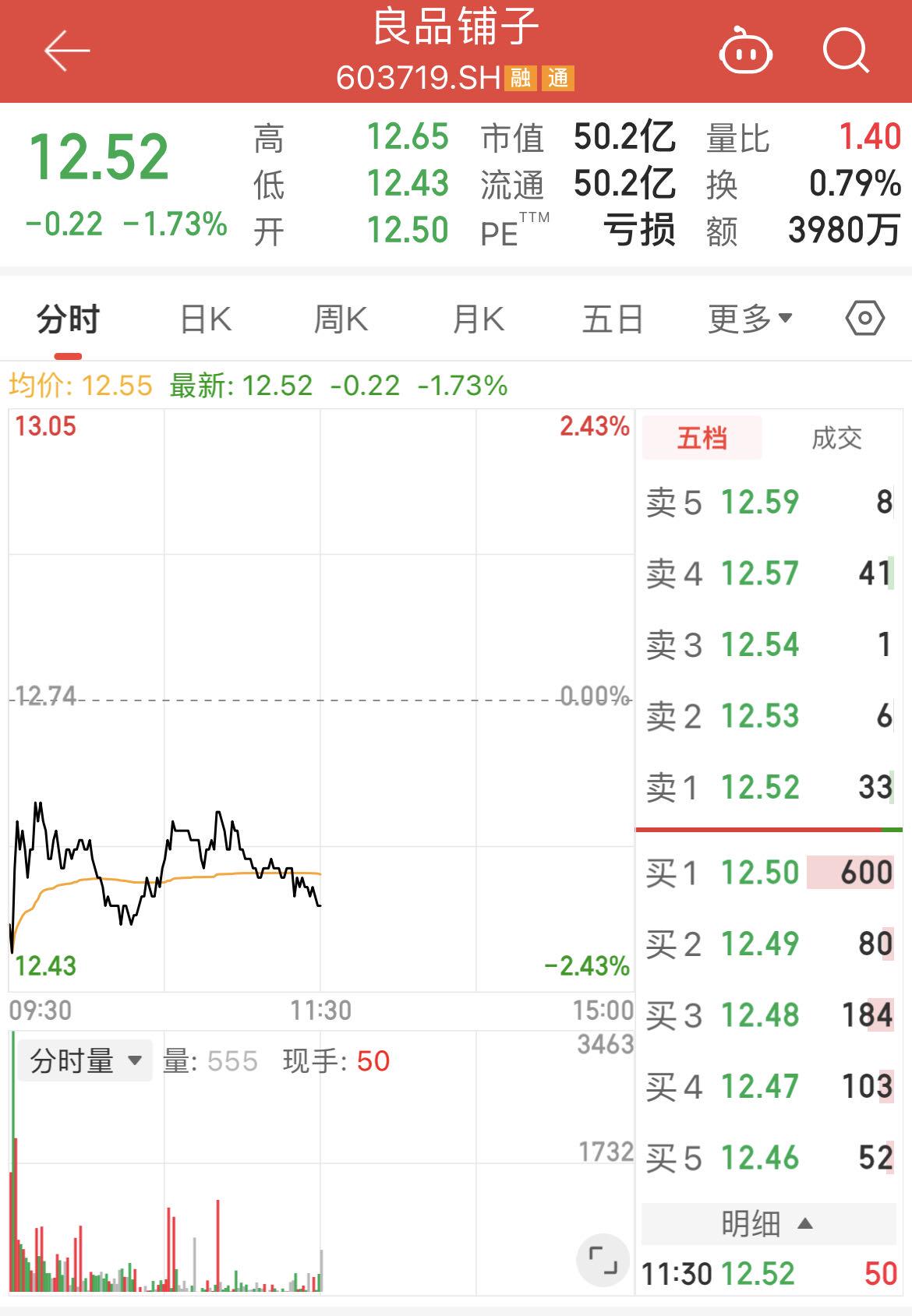The width and height of the screenshot is (912, 1316).
Task: Open the 分时量 indicator dropdown
Action: [x=85, y=1061]
